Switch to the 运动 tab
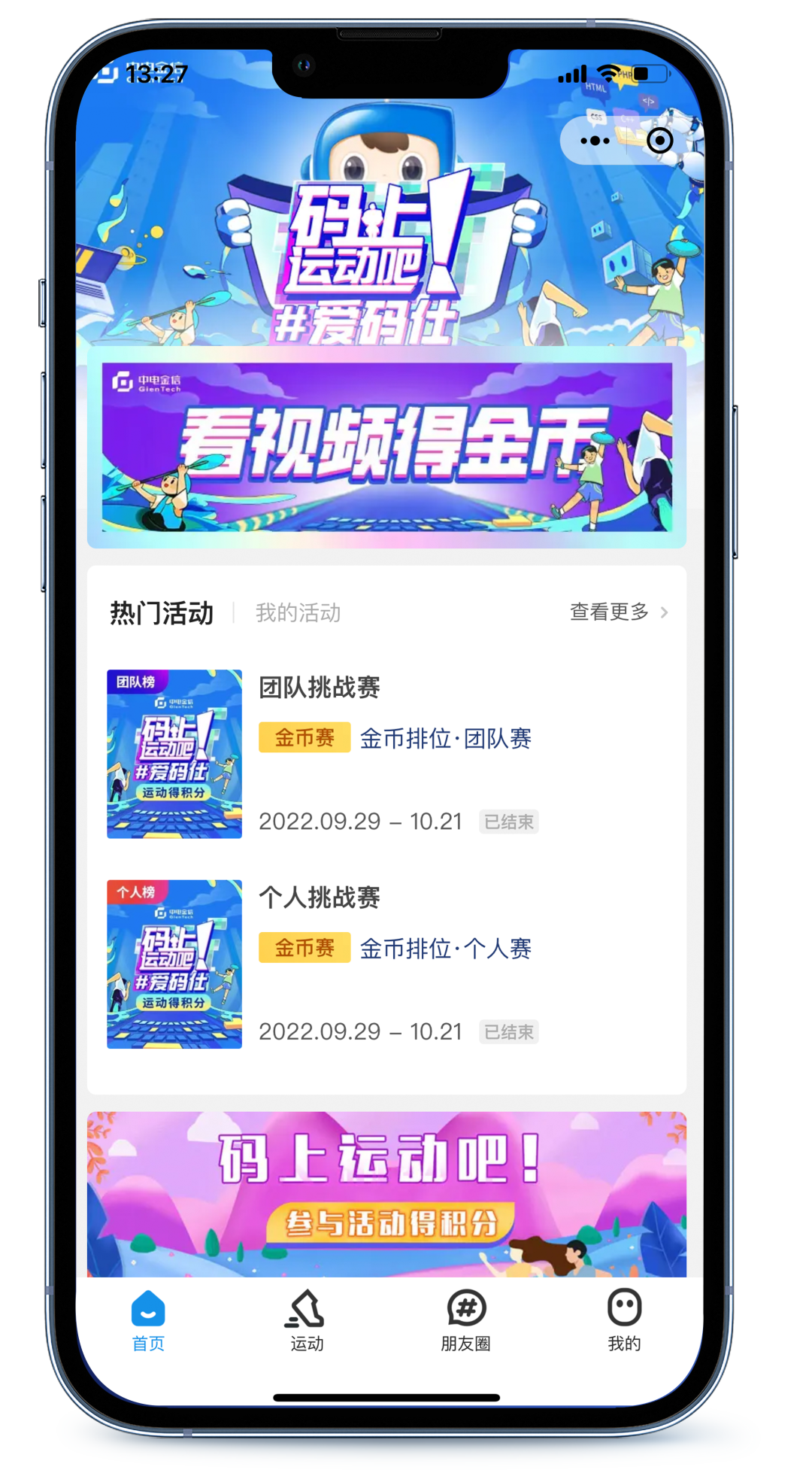 click(x=307, y=1321)
